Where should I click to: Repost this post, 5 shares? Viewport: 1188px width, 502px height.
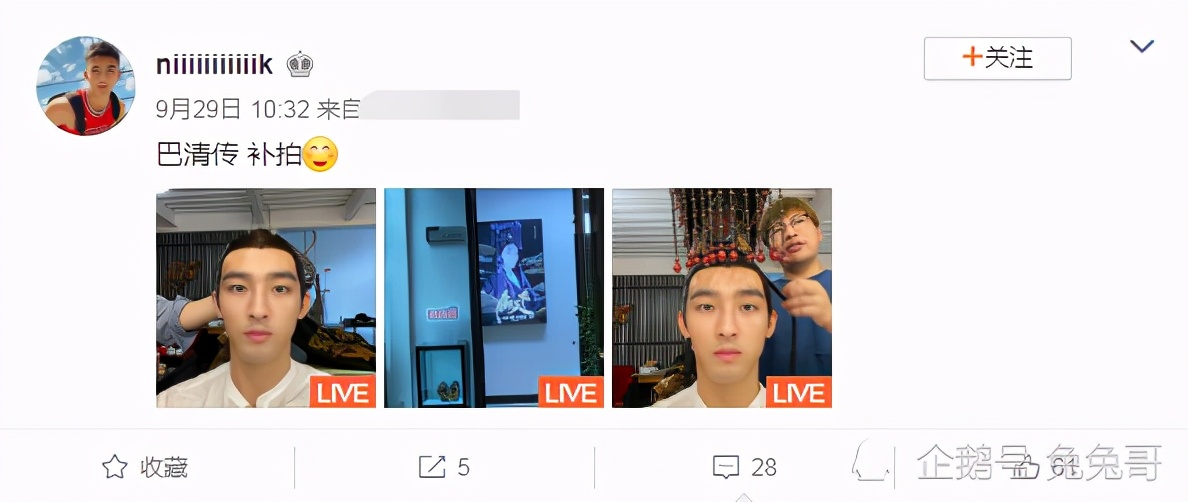(444, 467)
